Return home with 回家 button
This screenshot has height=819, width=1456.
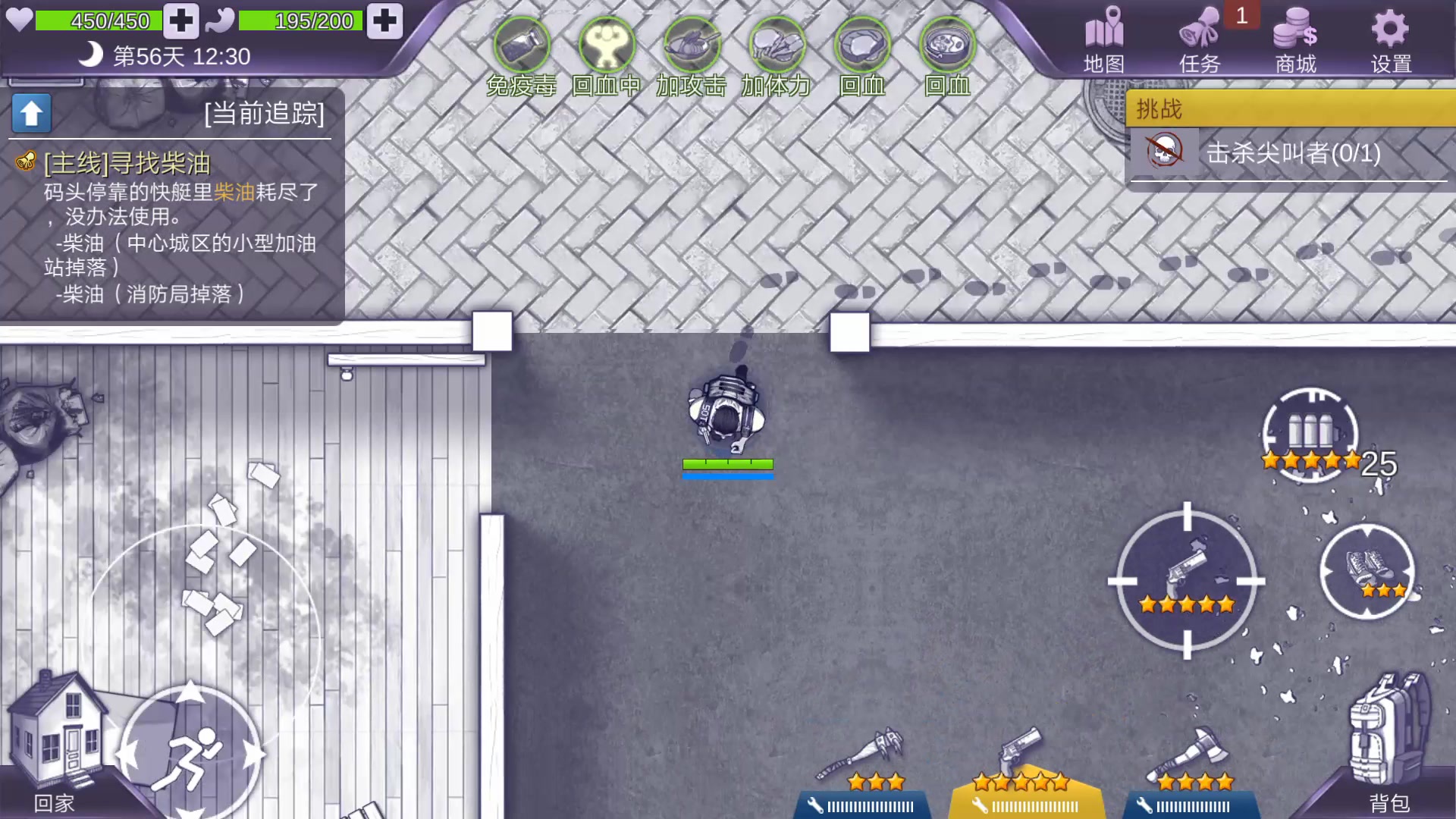coord(55,739)
